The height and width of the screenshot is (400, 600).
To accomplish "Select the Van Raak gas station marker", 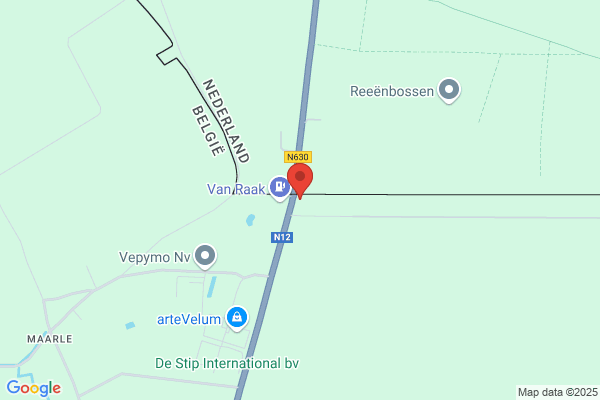I will tap(277, 187).
